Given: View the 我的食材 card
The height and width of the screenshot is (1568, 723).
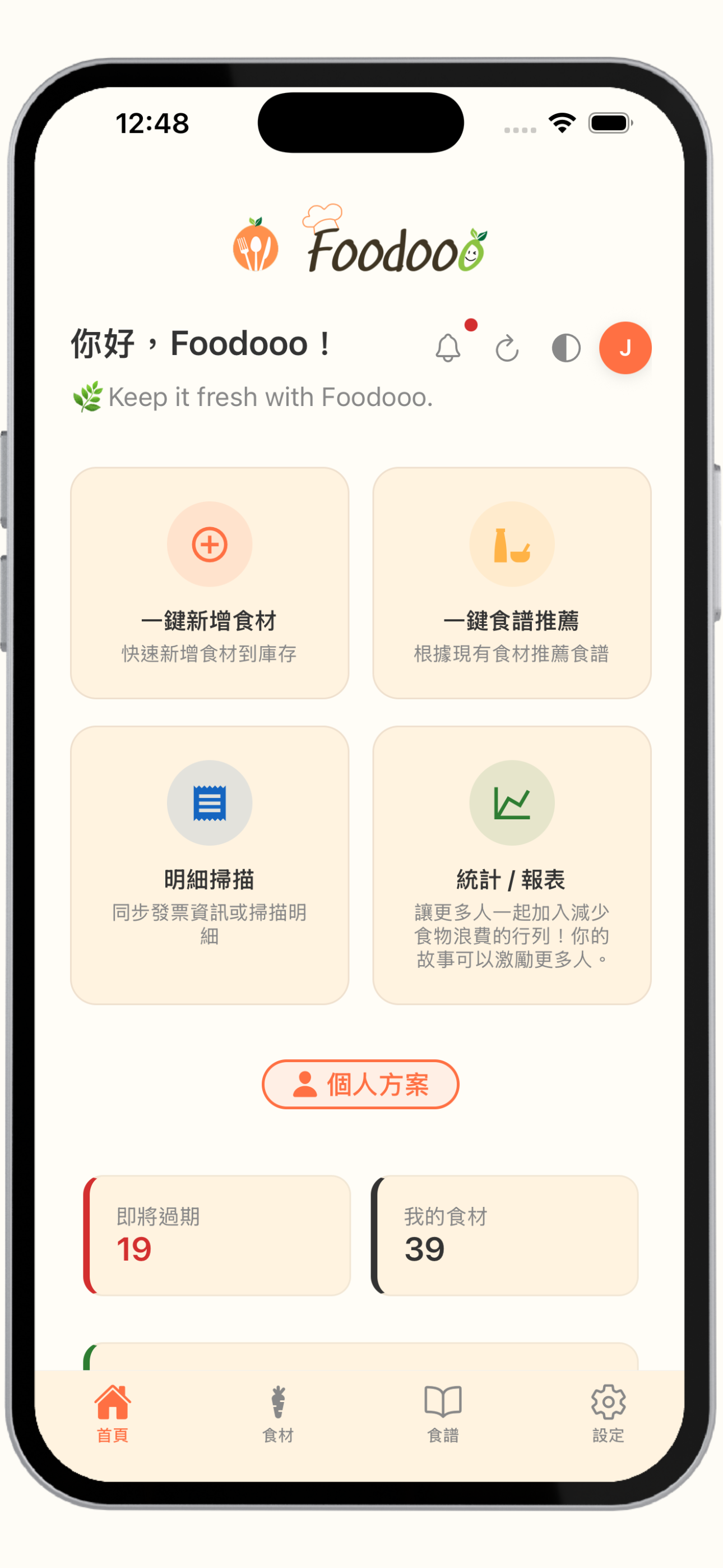Looking at the screenshot, I should pyautogui.click(x=504, y=1235).
